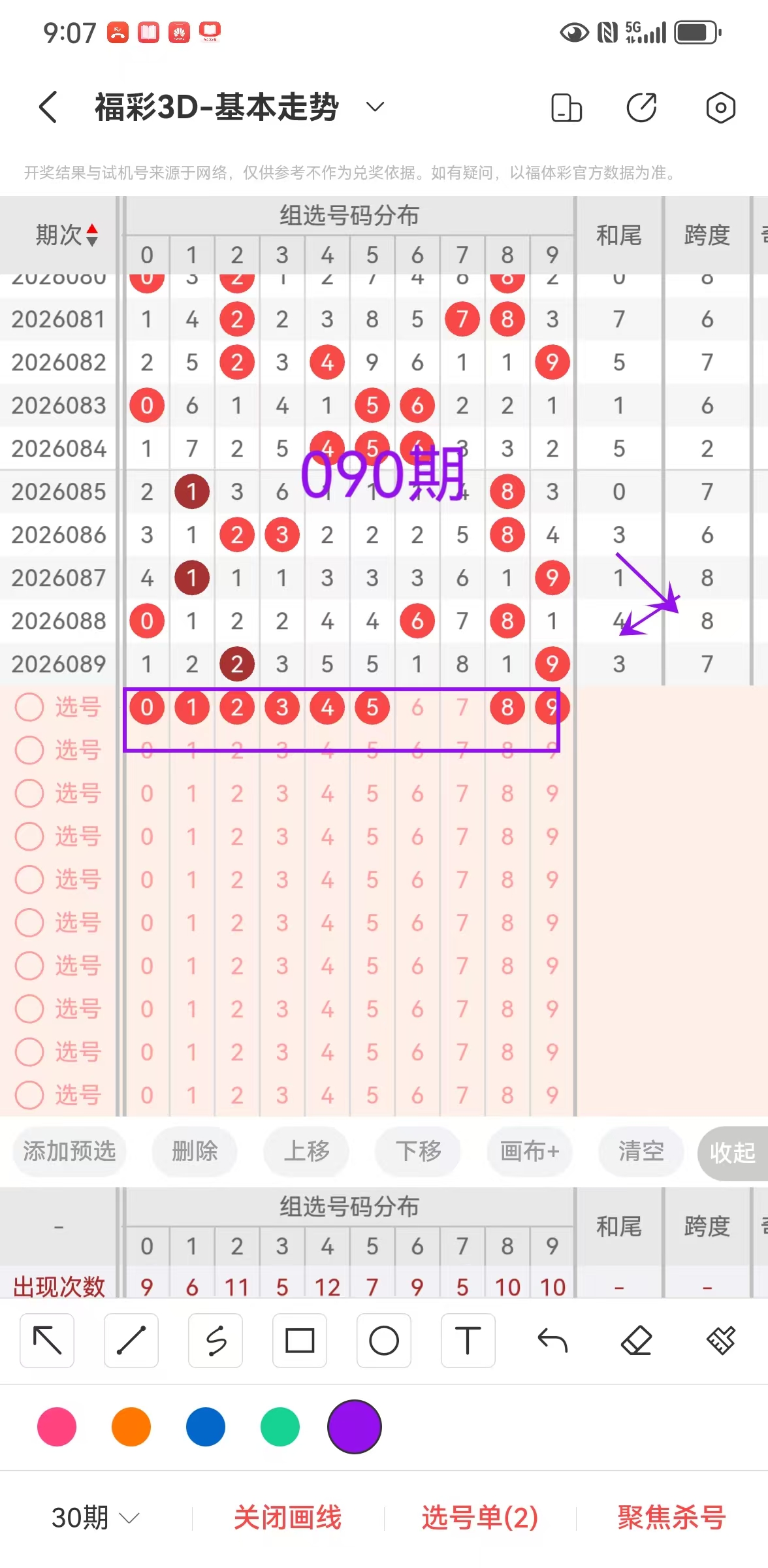Open 选号单(2) list
The image size is (768, 1568).
pos(480,1517)
